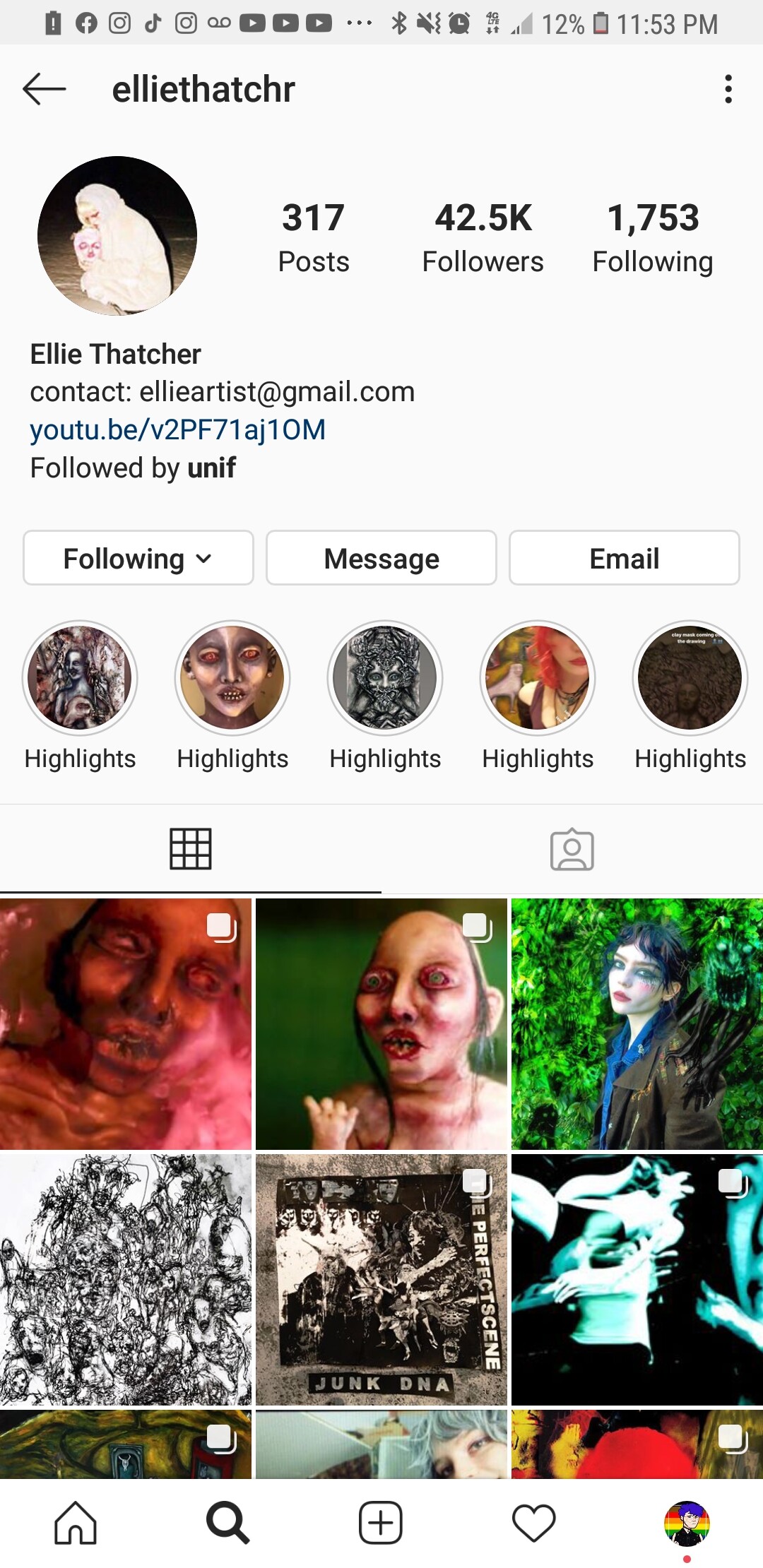Open the black ink sketch post
This screenshot has height=1568, width=763.
pyautogui.click(x=126, y=1280)
